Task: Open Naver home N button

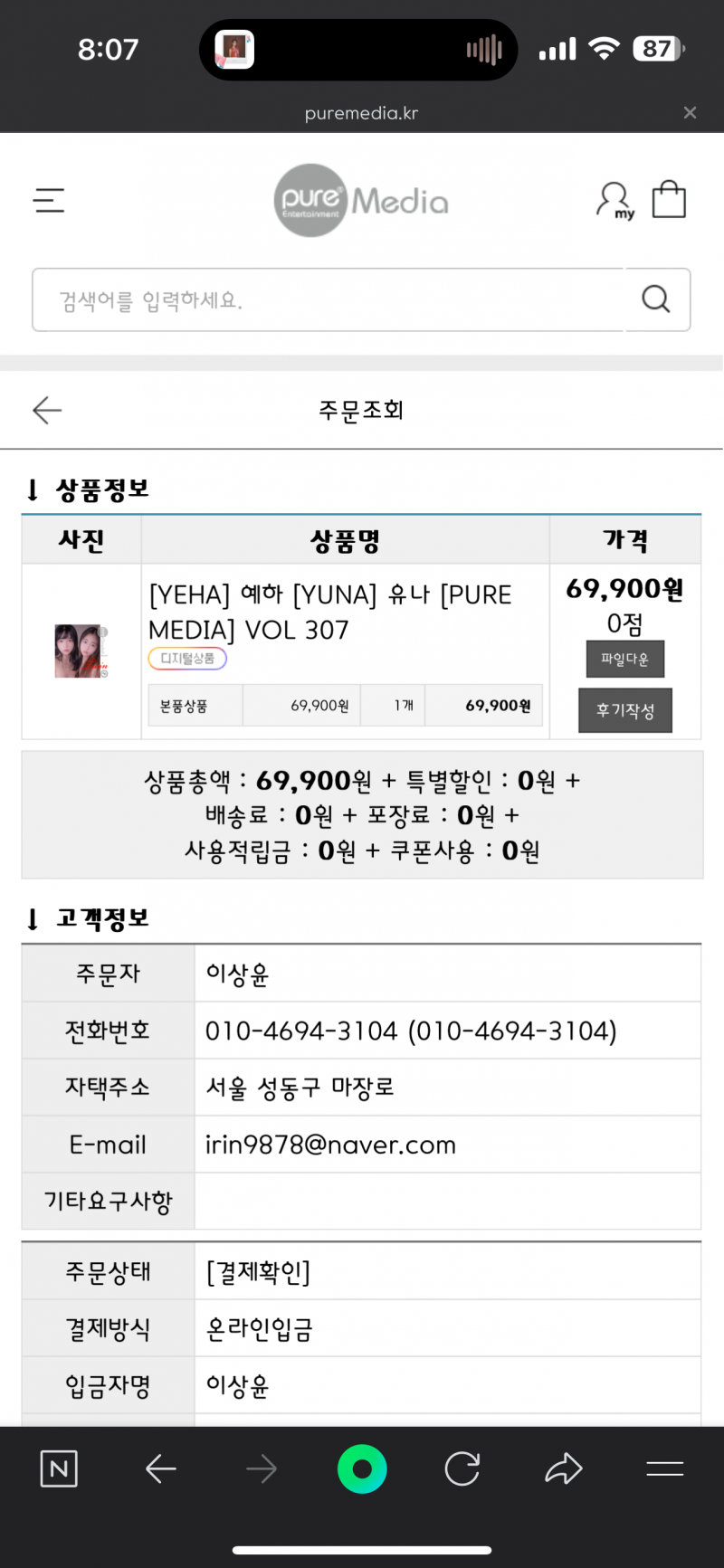Action: click(x=59, y=1468)
